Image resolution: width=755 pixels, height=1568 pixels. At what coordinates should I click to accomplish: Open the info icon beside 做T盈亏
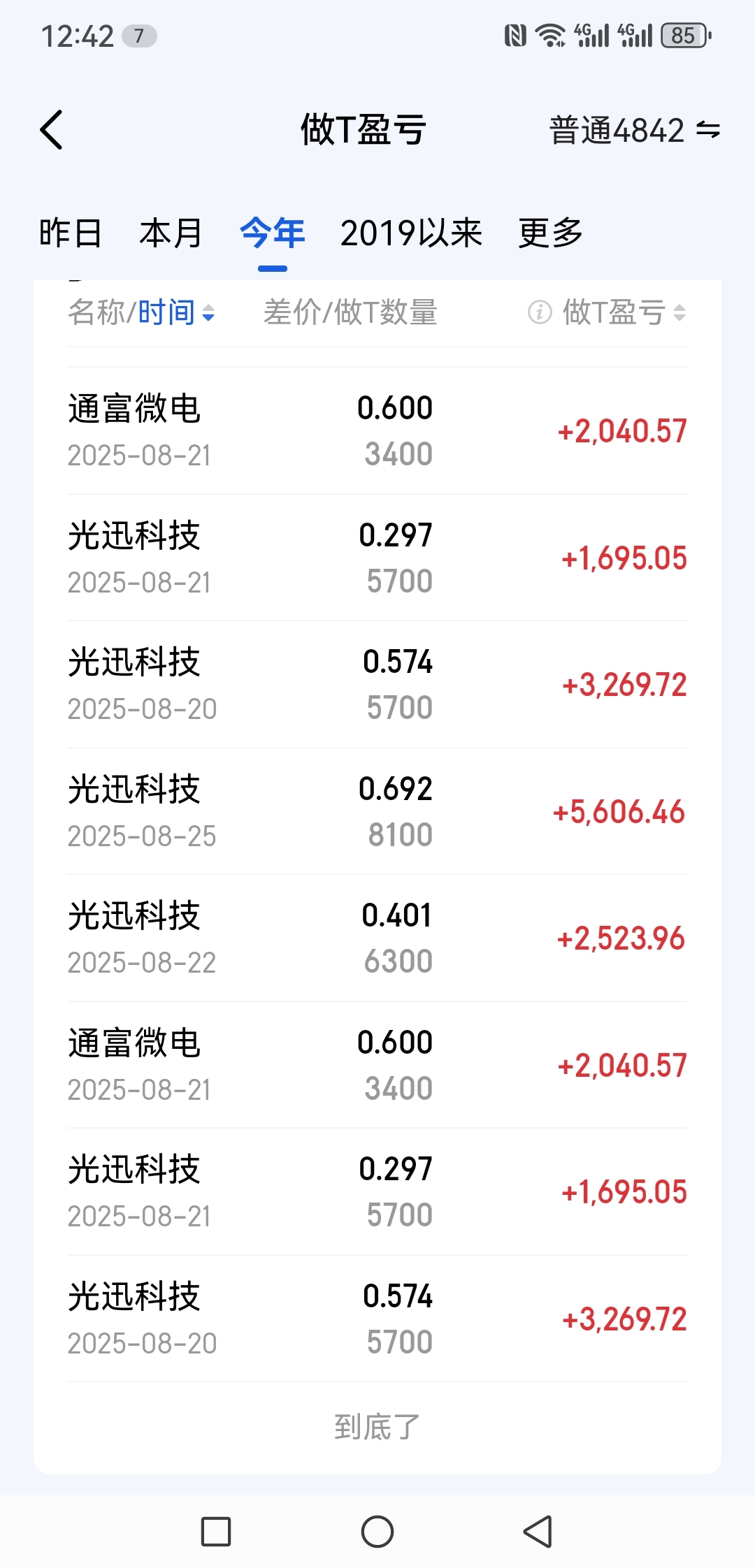click(539, 312)
